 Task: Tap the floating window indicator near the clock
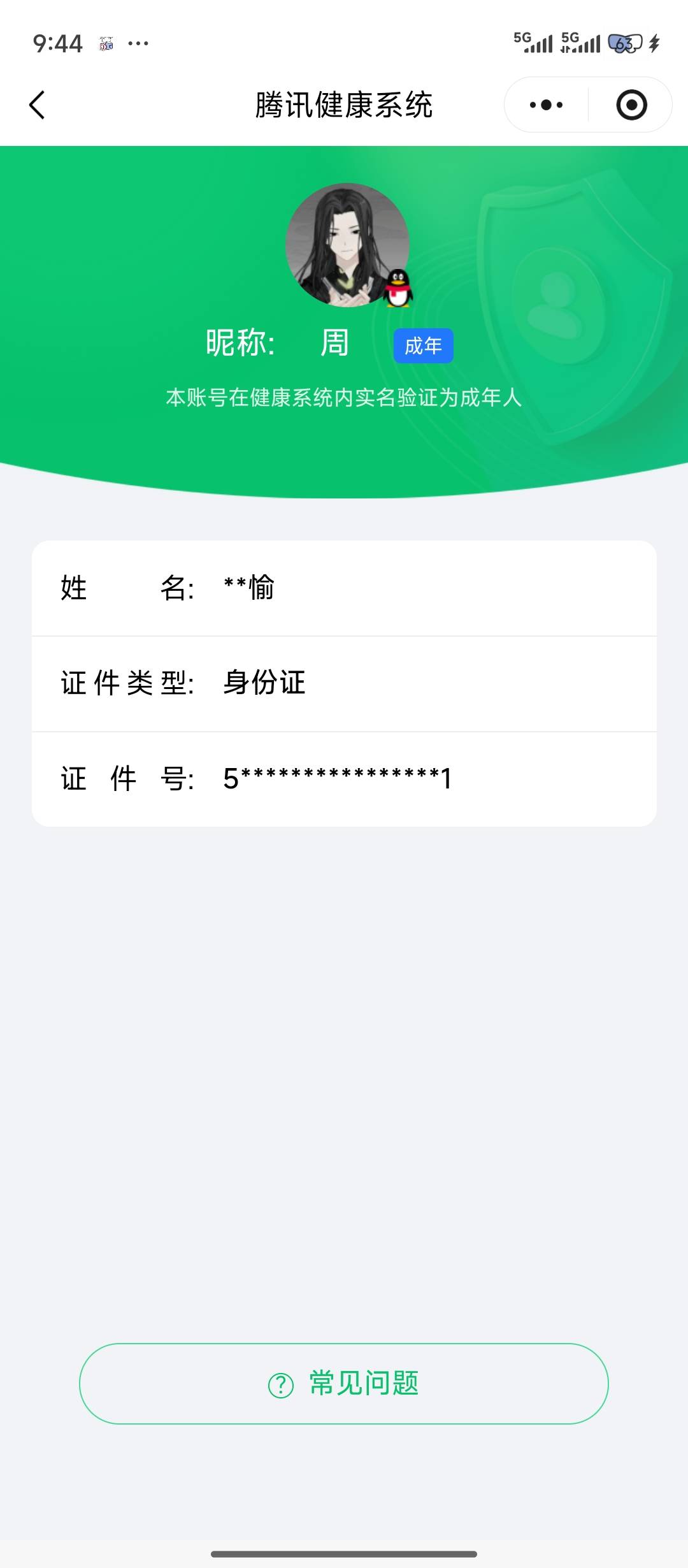click(x=105, y=43)
